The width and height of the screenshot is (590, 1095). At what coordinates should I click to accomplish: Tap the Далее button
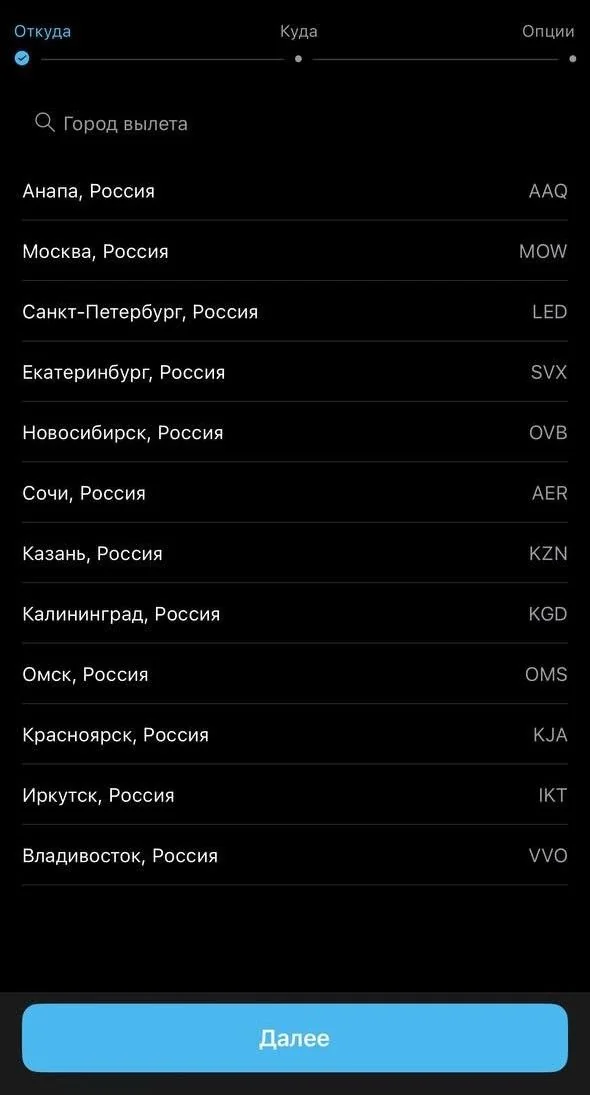[x=295, y=1038]
